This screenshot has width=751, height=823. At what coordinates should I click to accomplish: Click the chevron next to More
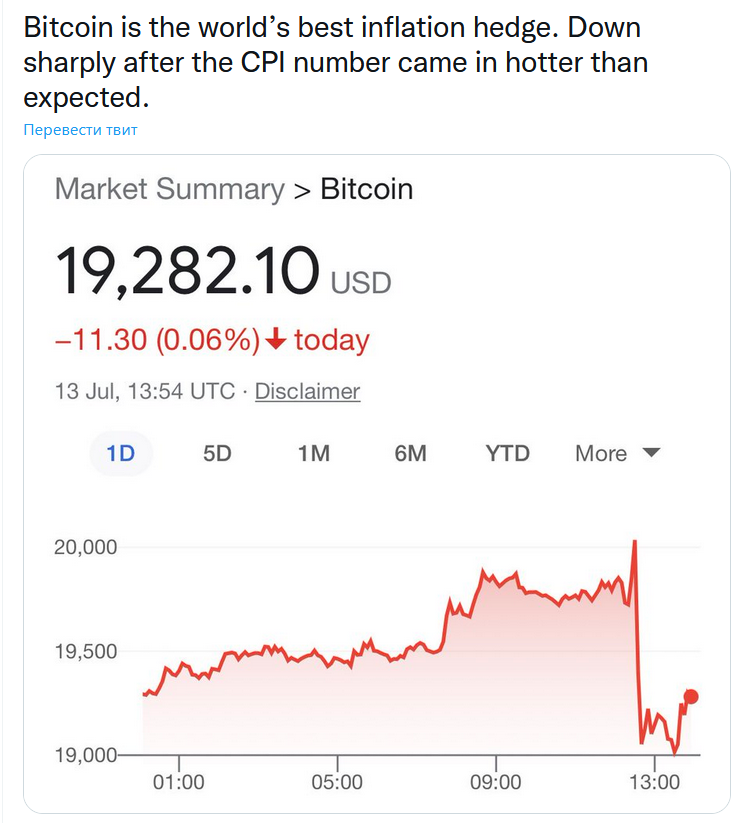pyautogui.click(x=652, y=453)
